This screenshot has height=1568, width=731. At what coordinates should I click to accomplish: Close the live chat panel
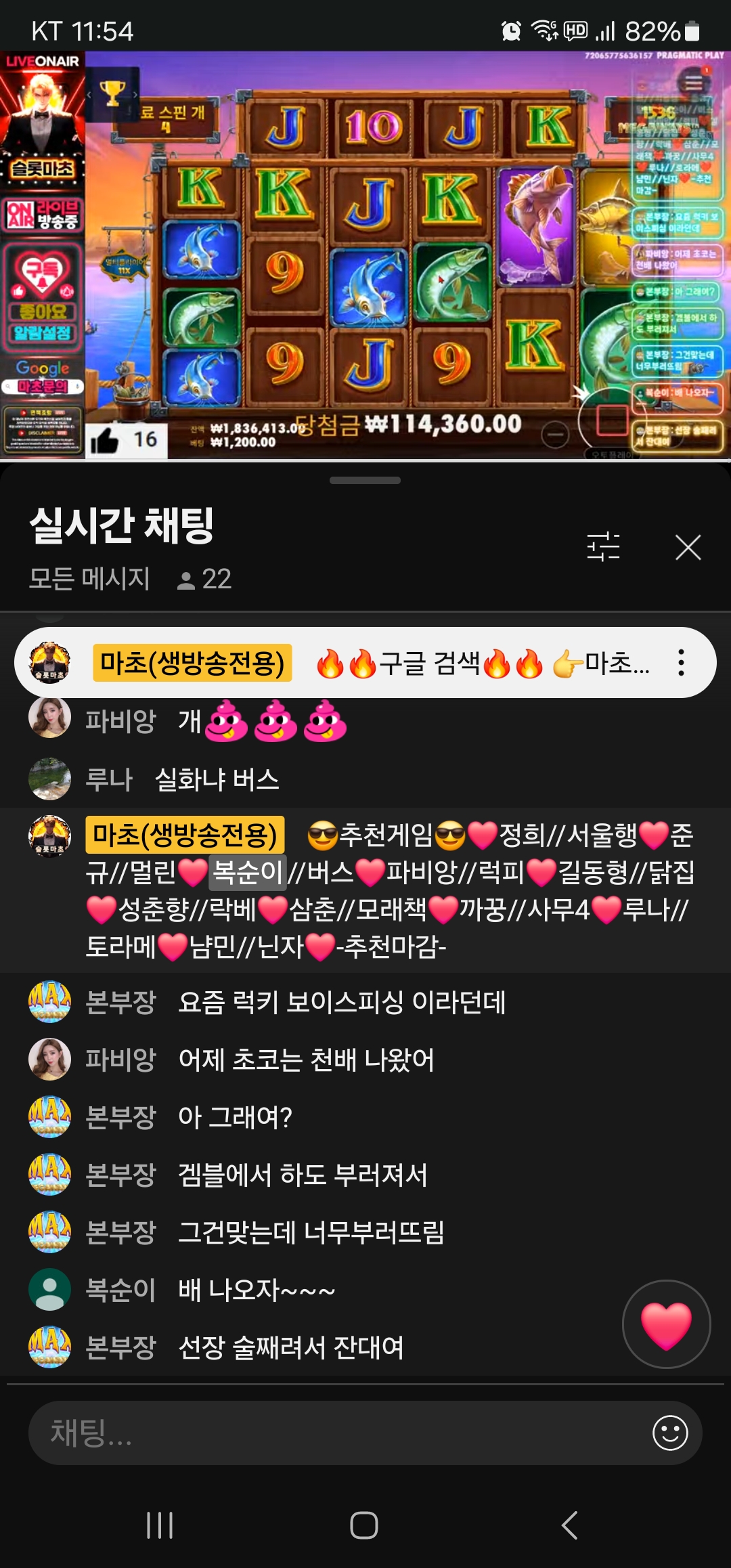click(688, 547)
